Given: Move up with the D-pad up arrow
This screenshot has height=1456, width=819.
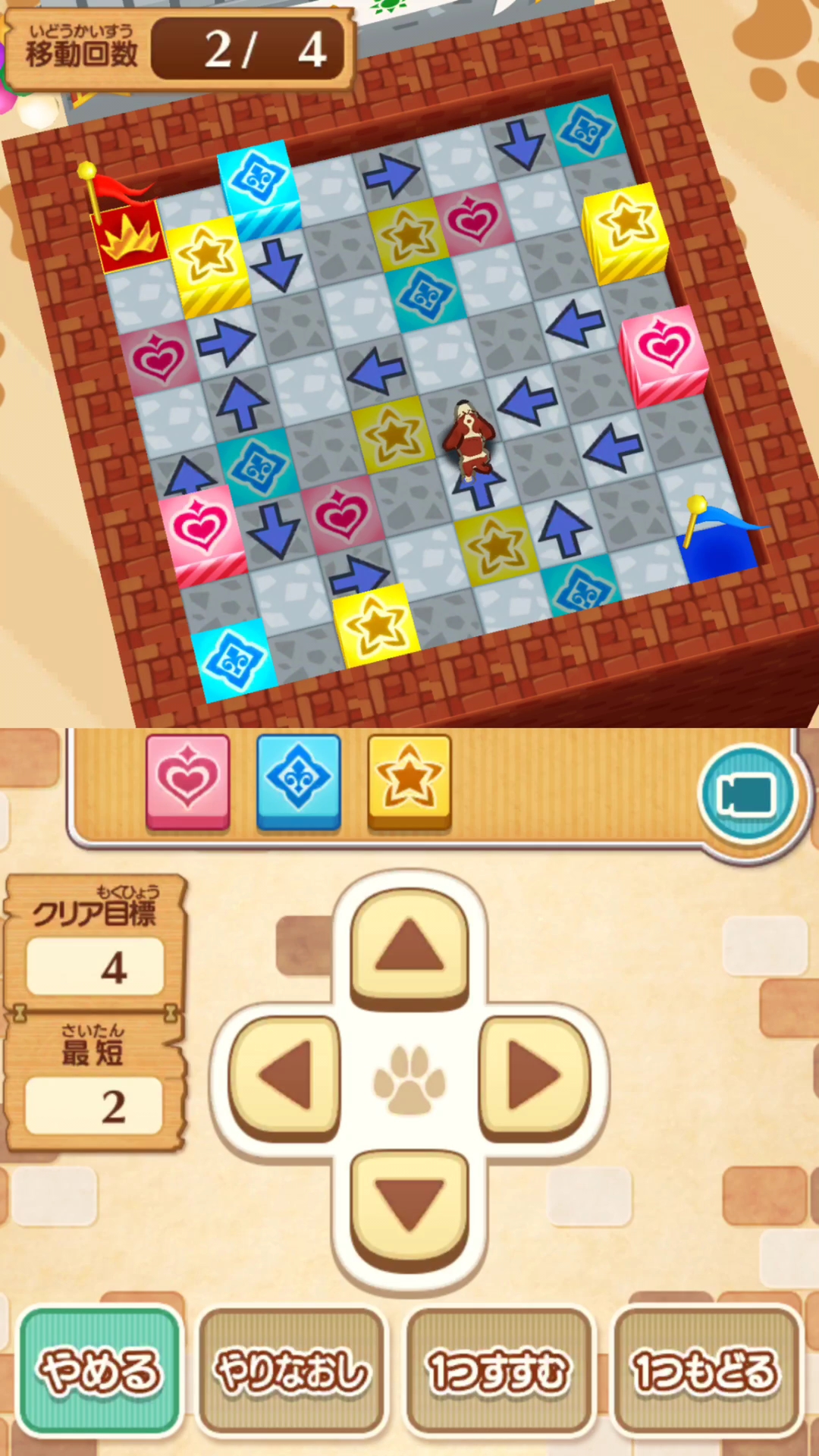Looking at the screenshot, I should tap(409, 946).
